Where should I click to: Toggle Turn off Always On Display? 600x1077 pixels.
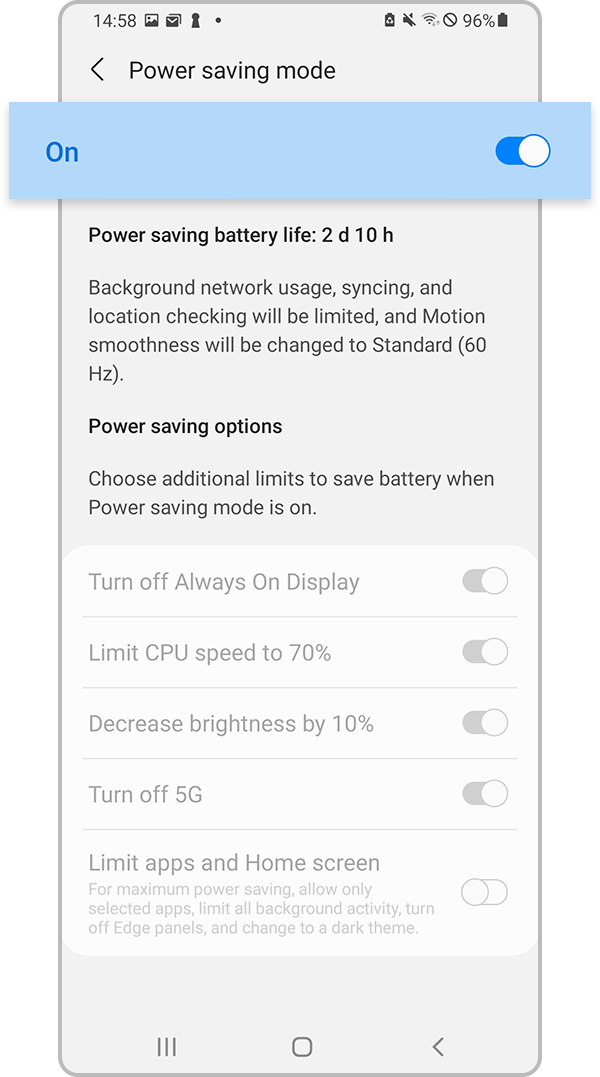(x=485, y=582)
